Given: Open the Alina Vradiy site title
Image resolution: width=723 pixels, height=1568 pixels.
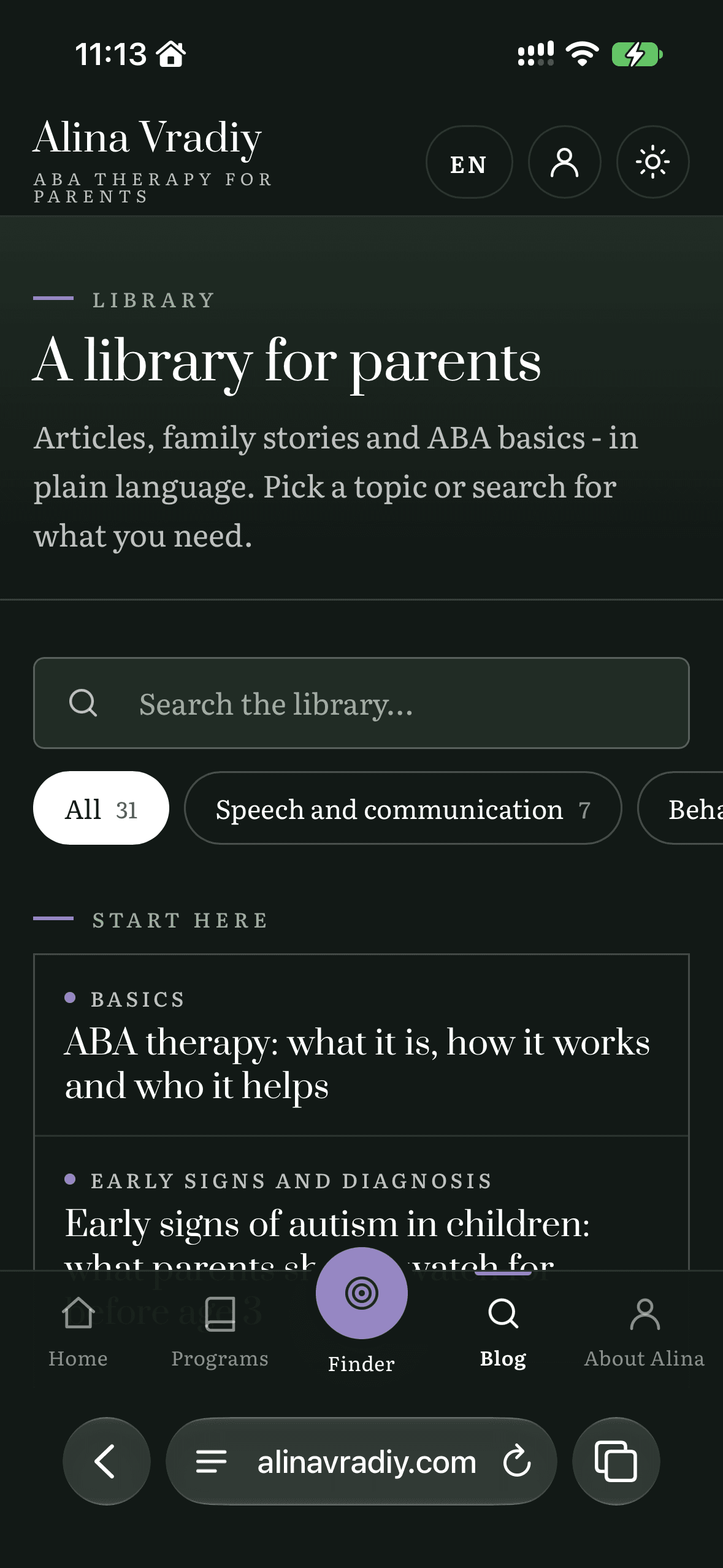Looking at the screenshot, I should pyautogui.click(x=148, y=138).
